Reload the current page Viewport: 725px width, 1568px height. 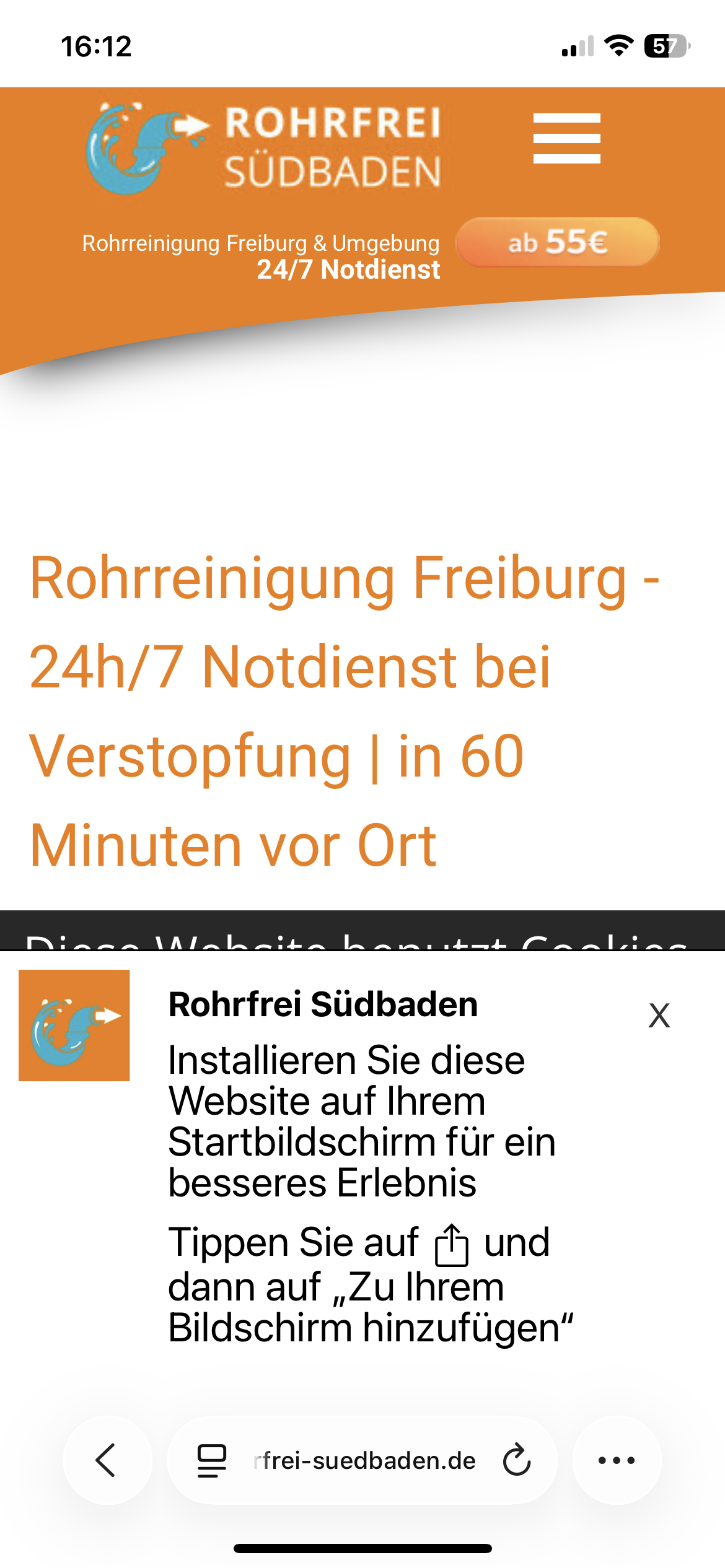click(x=516, y=1461)
